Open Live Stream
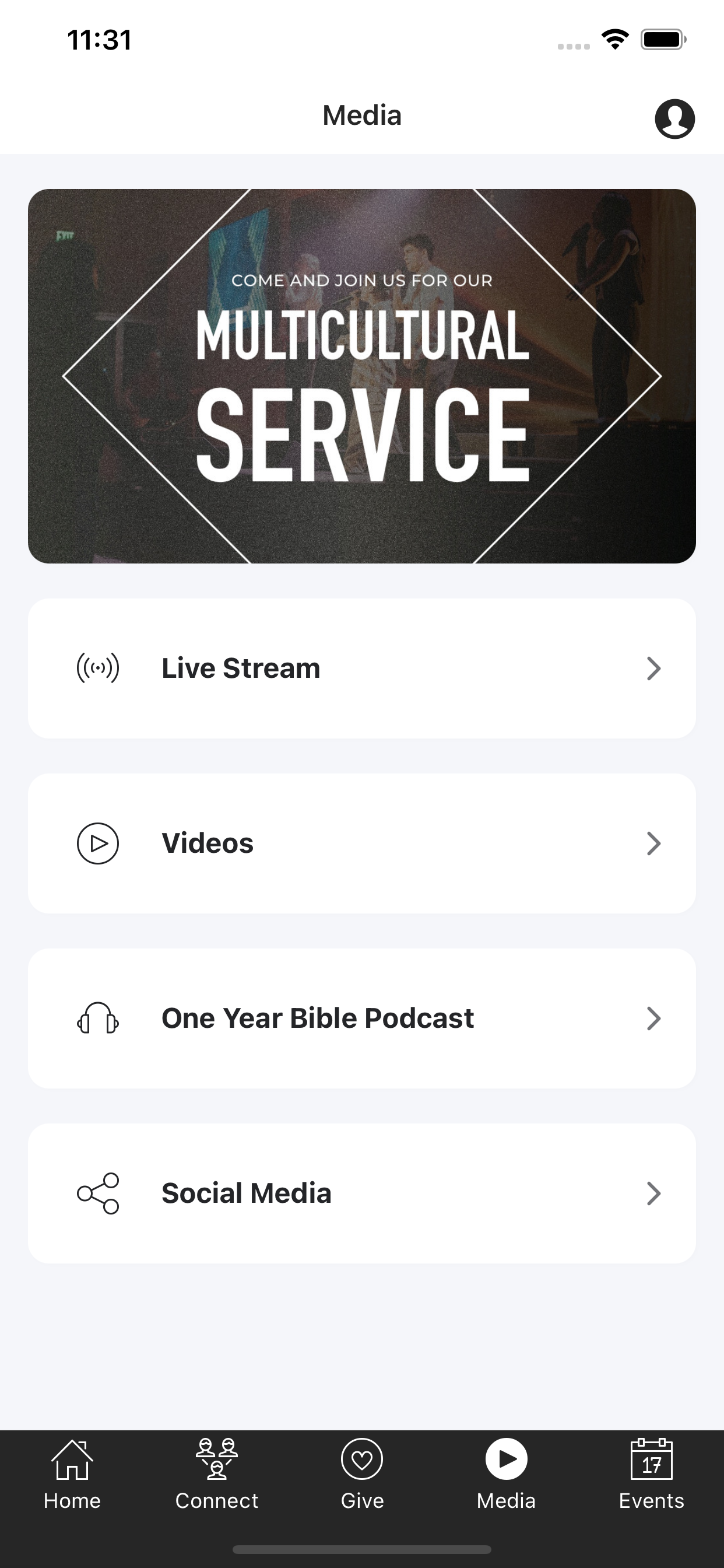Image resolution: width=724 pixels, height=1568 pixels. coord(362,668)
